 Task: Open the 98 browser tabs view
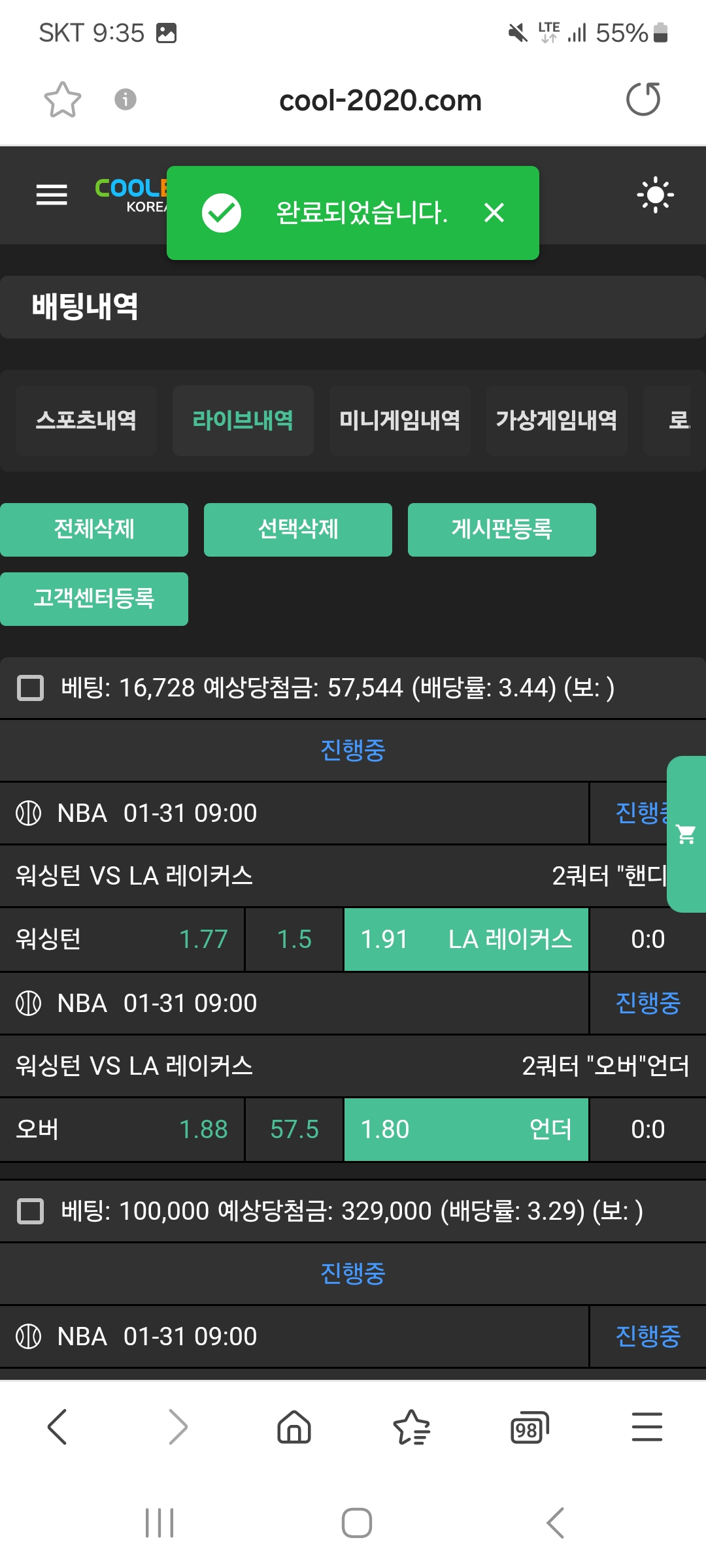point(528,1428)
